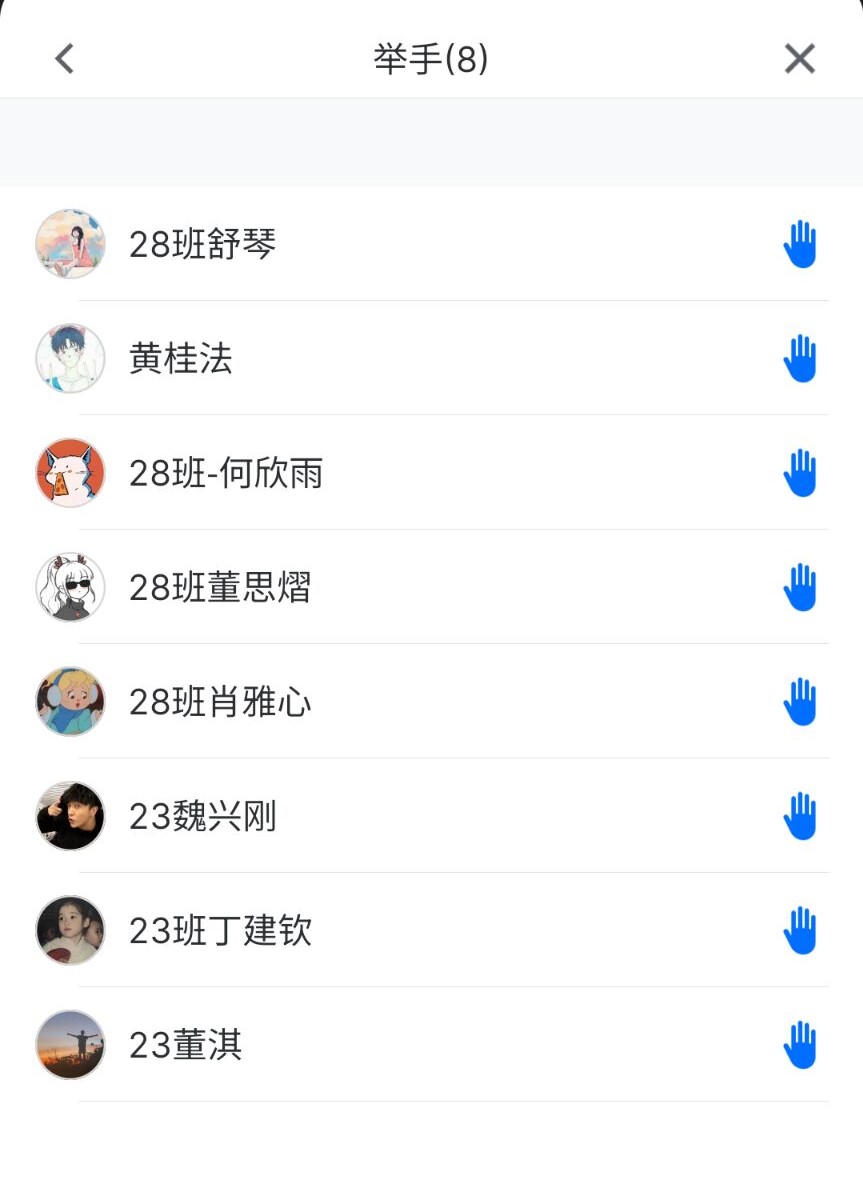Tap the raised hand icon beside 28班-何欣雨
The height and width of the screenshot is (1181, 863).
[800, 473]
